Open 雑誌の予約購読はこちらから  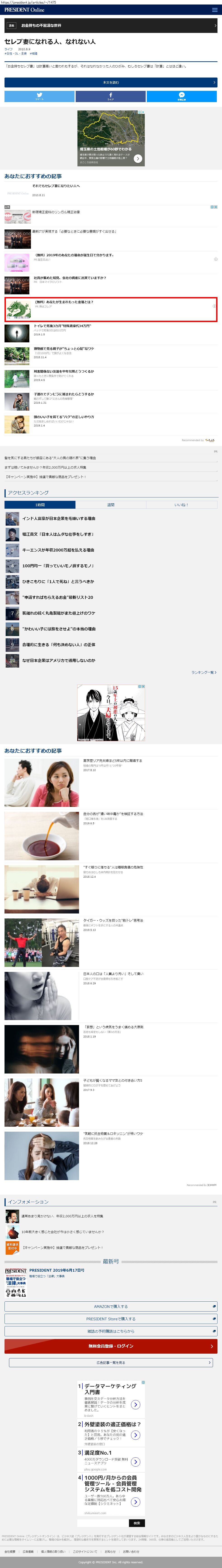tap(110, 1331)
